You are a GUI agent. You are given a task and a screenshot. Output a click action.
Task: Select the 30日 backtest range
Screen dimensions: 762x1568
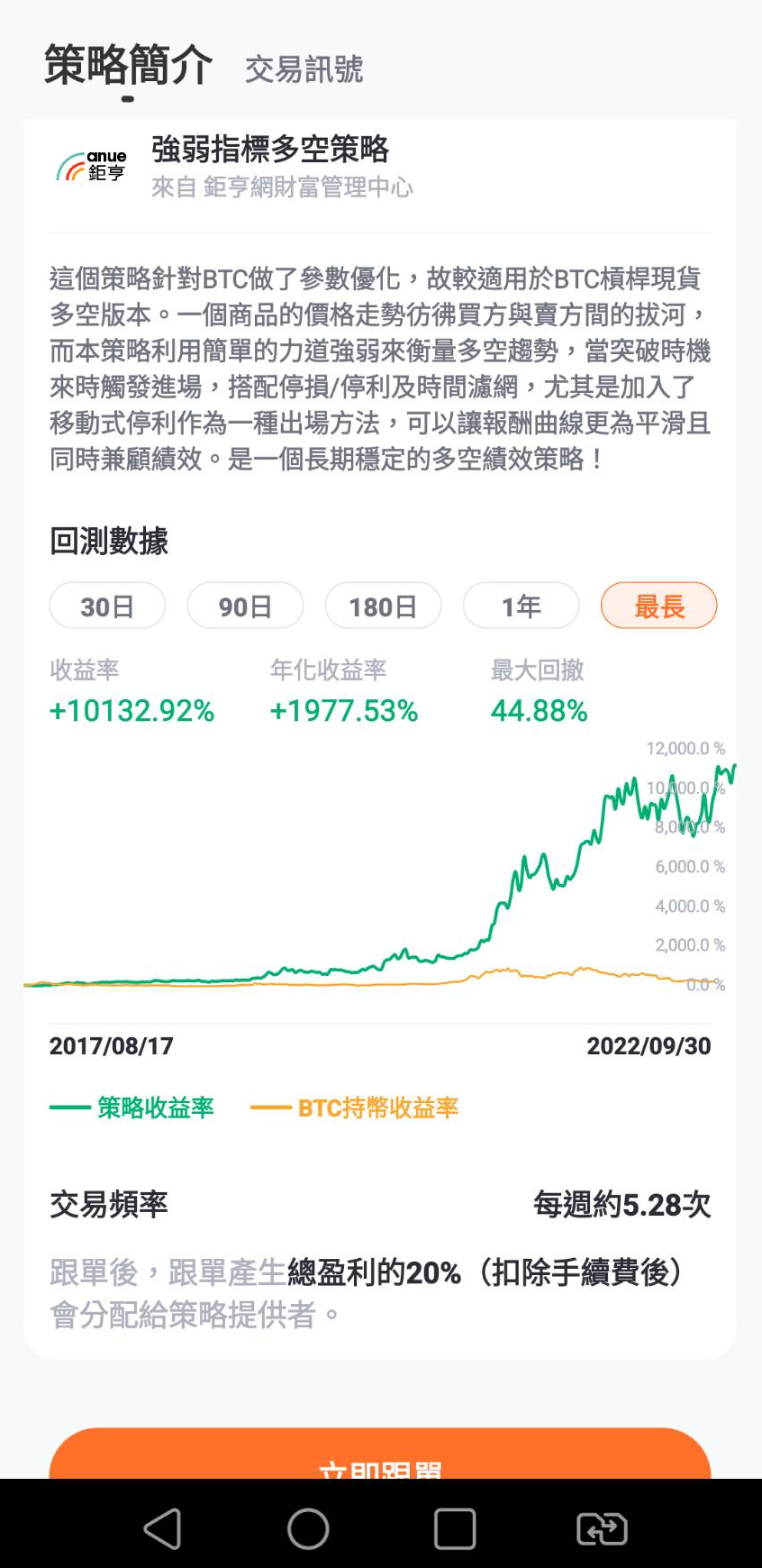[107, 606]
